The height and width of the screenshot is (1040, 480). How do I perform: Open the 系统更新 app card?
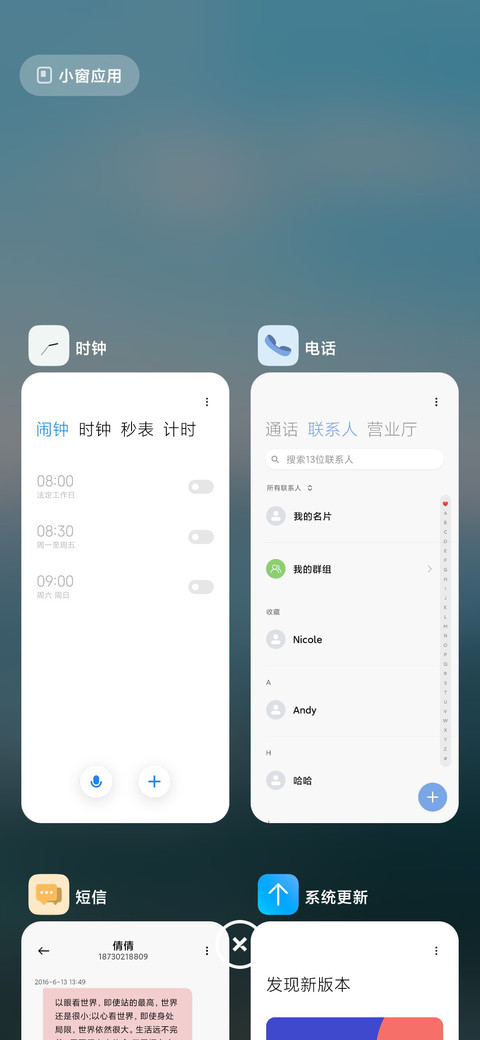(x=355, y=981)
